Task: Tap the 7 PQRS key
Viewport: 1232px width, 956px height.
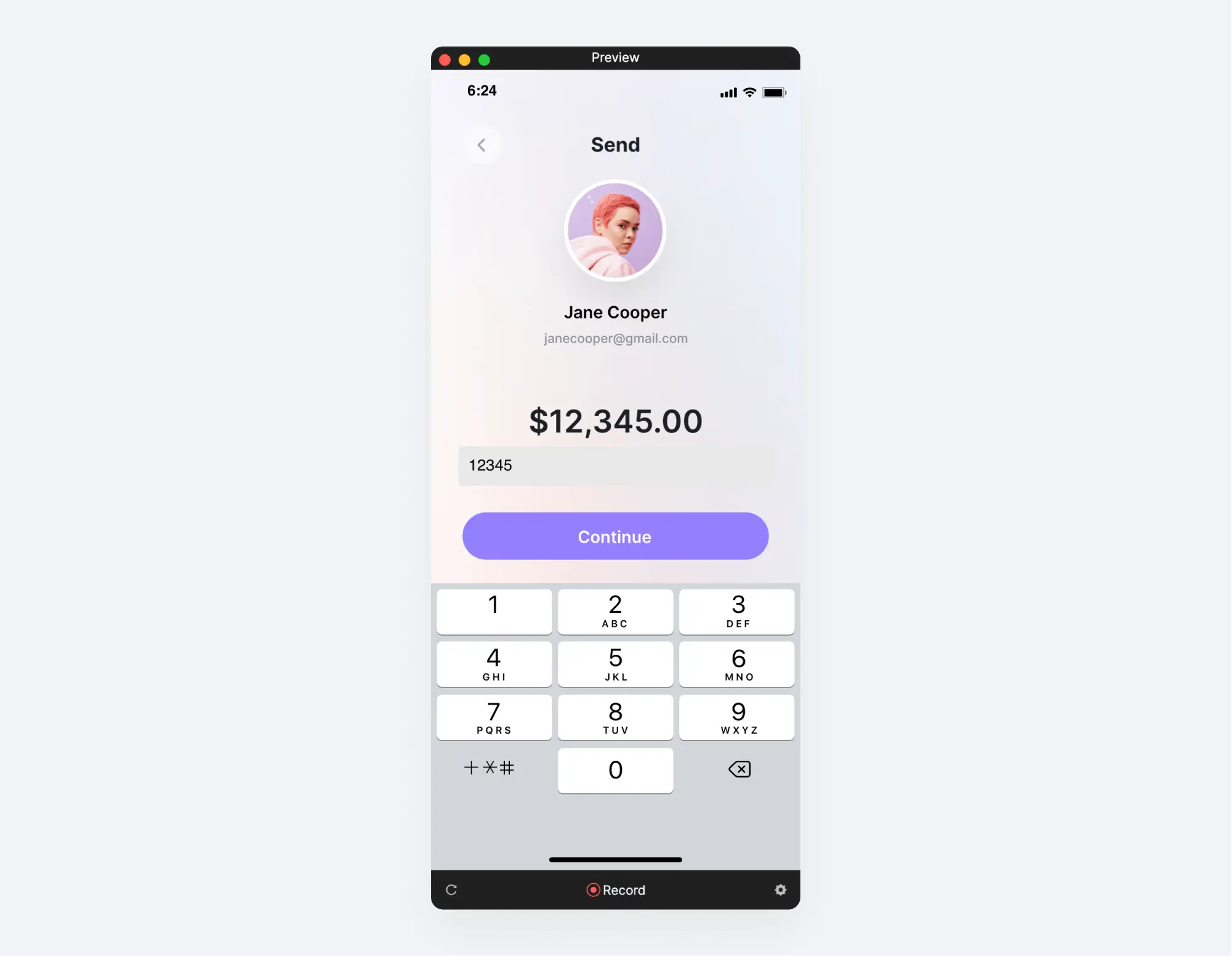Action: 494,718
